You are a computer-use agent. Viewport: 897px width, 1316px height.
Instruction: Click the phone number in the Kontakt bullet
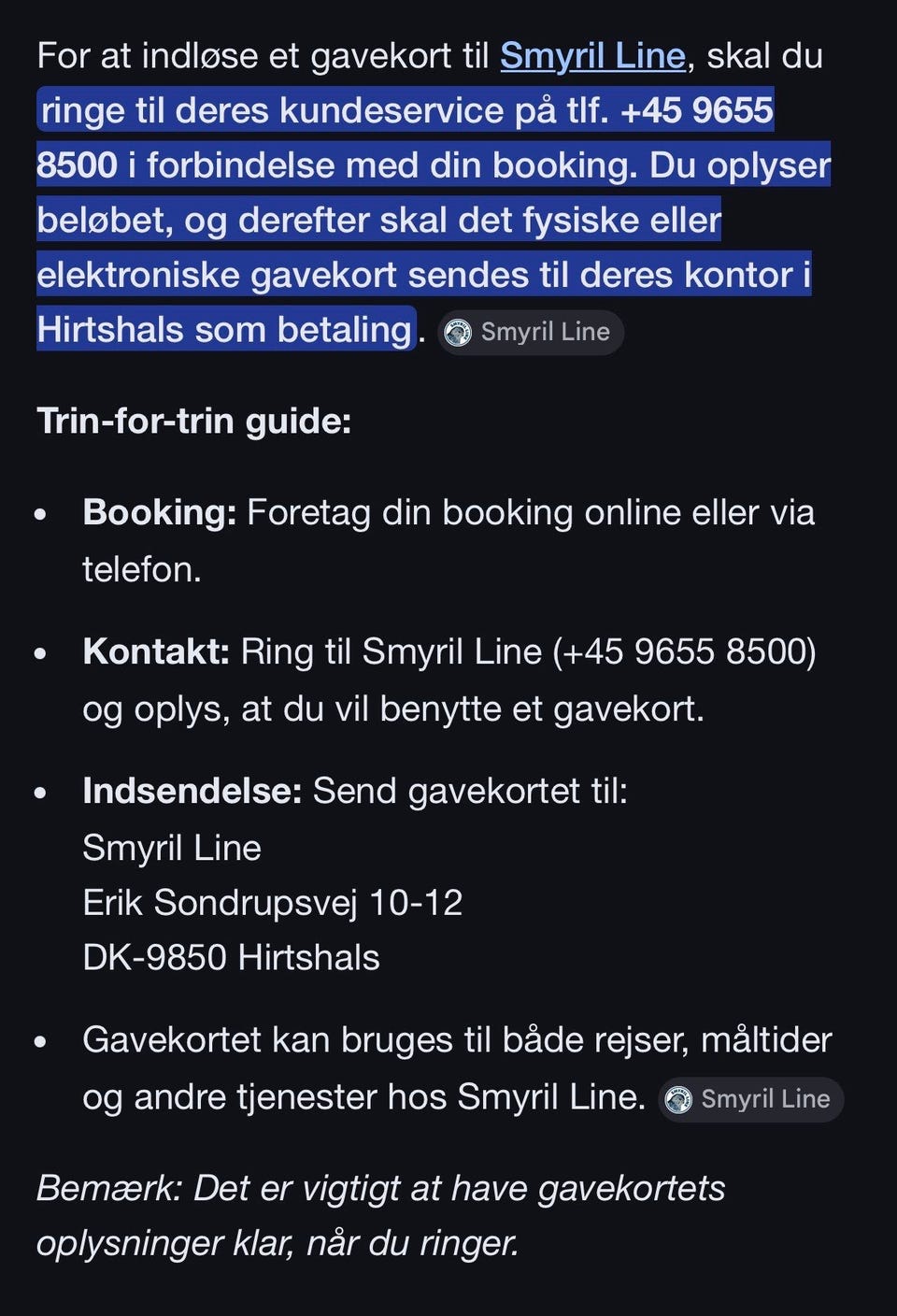click(x=689, y=653)
